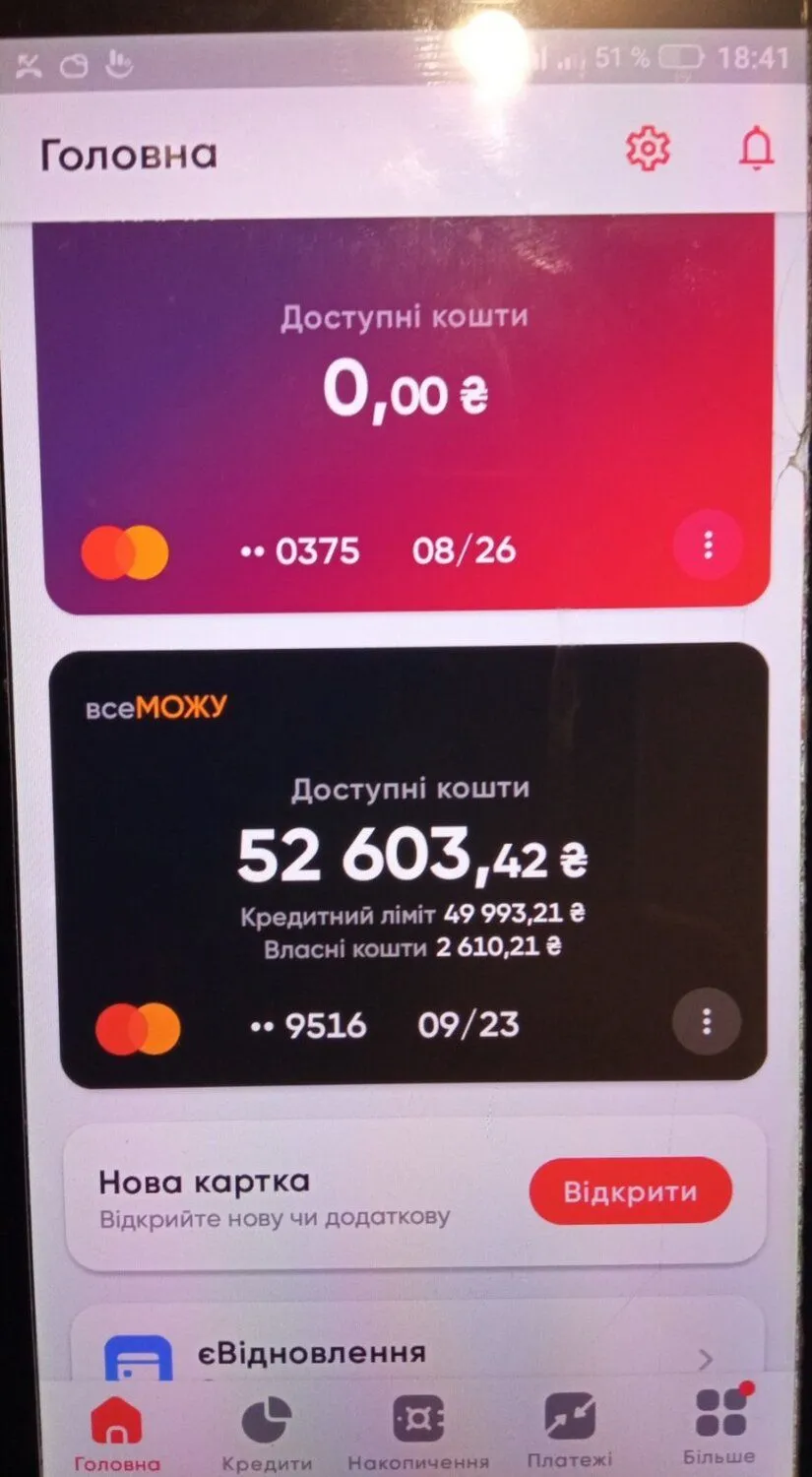Image resolution: width=812 pixels, height=1477 pixels.
Task: Open options menu for card ending 0375
Action: (708, 545)
